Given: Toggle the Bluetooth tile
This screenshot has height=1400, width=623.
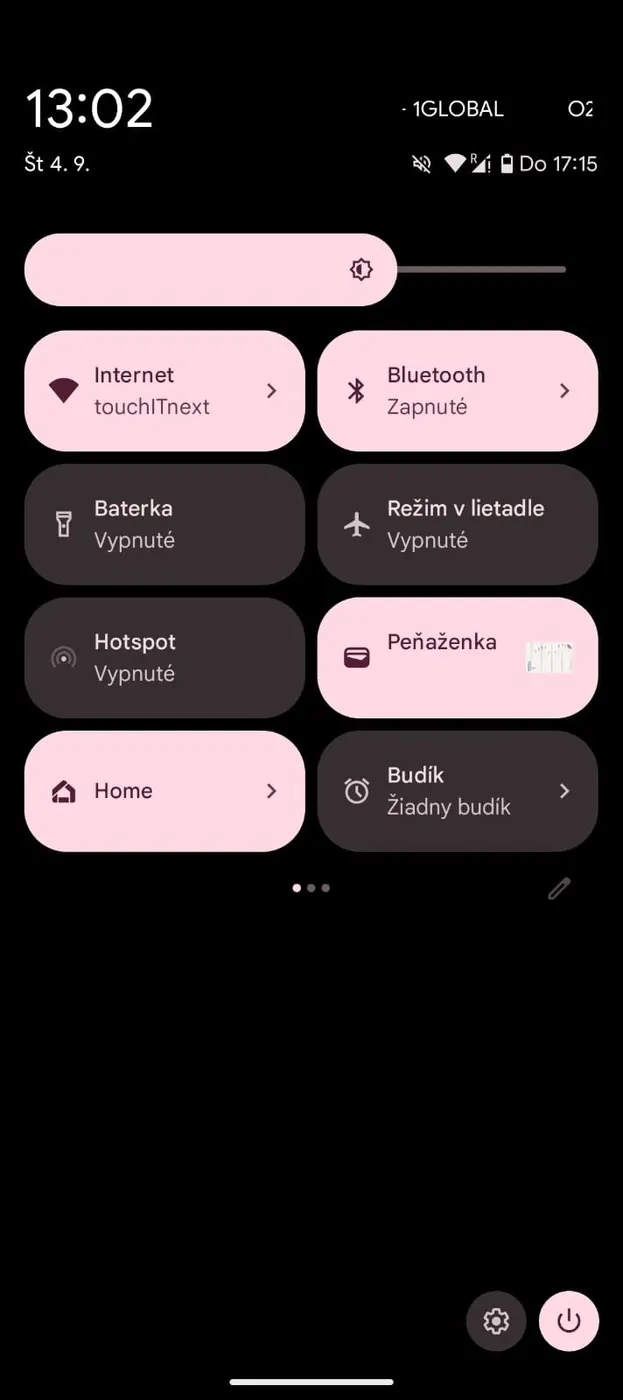Looking at the screenshot, I should 457,391.
